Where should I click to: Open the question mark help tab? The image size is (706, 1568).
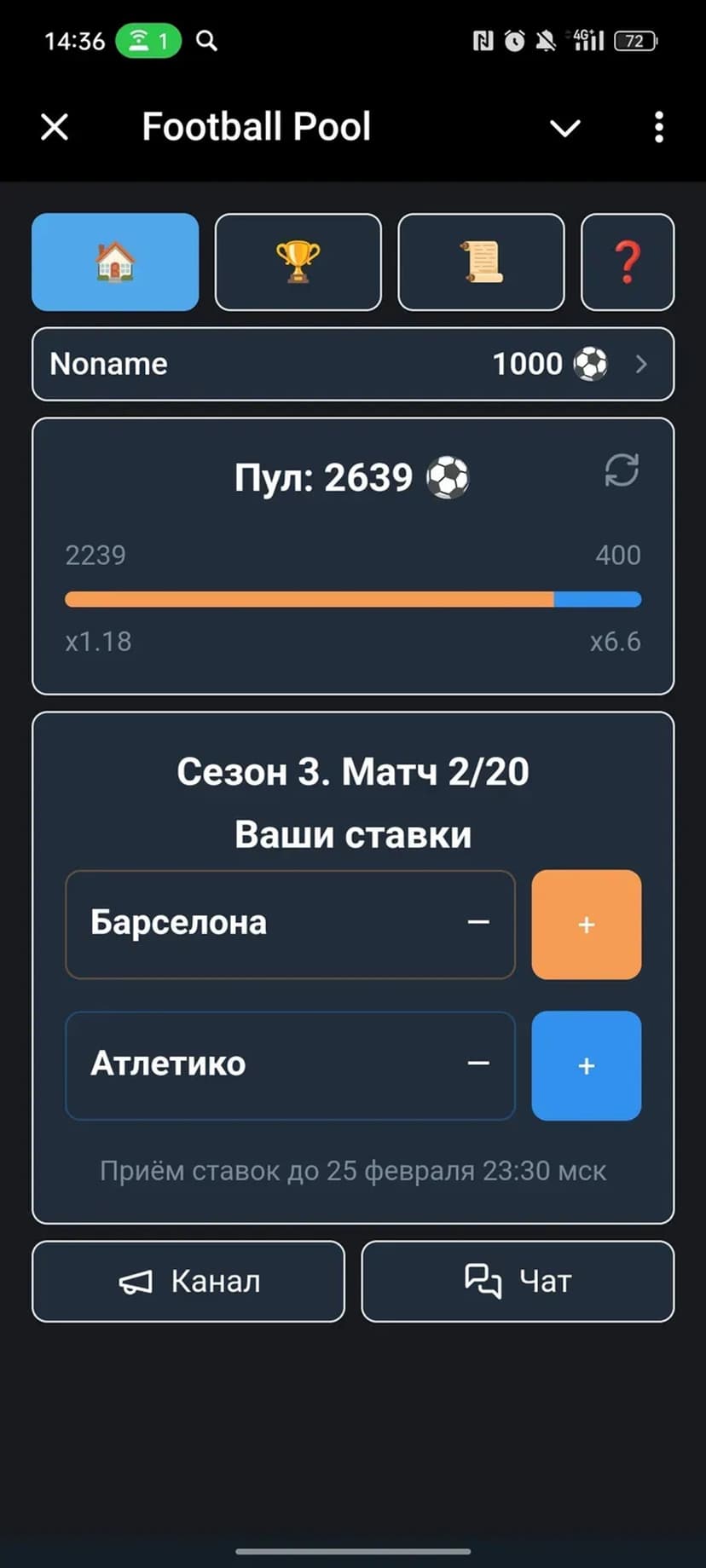point(628,262)
